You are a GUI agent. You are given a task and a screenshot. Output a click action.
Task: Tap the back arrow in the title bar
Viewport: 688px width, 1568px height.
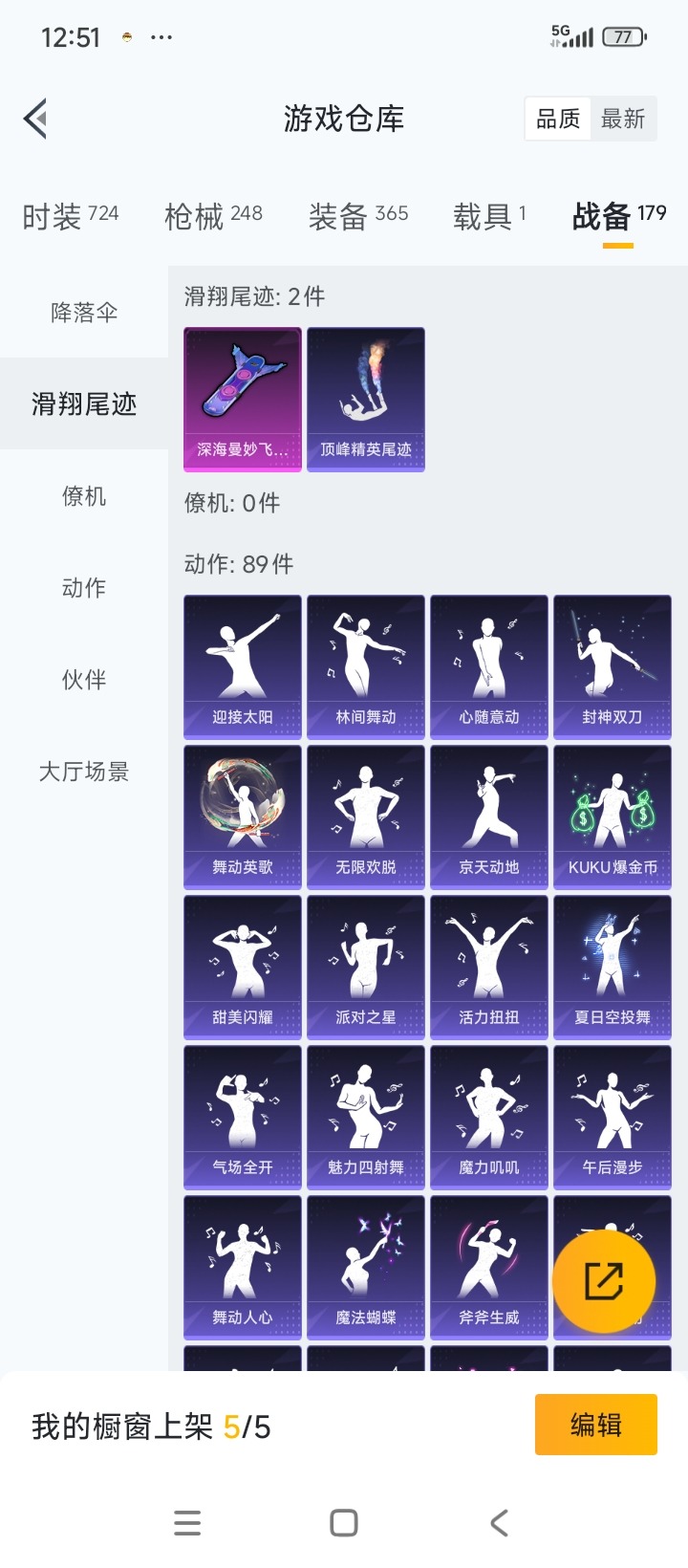click(34, 119)
